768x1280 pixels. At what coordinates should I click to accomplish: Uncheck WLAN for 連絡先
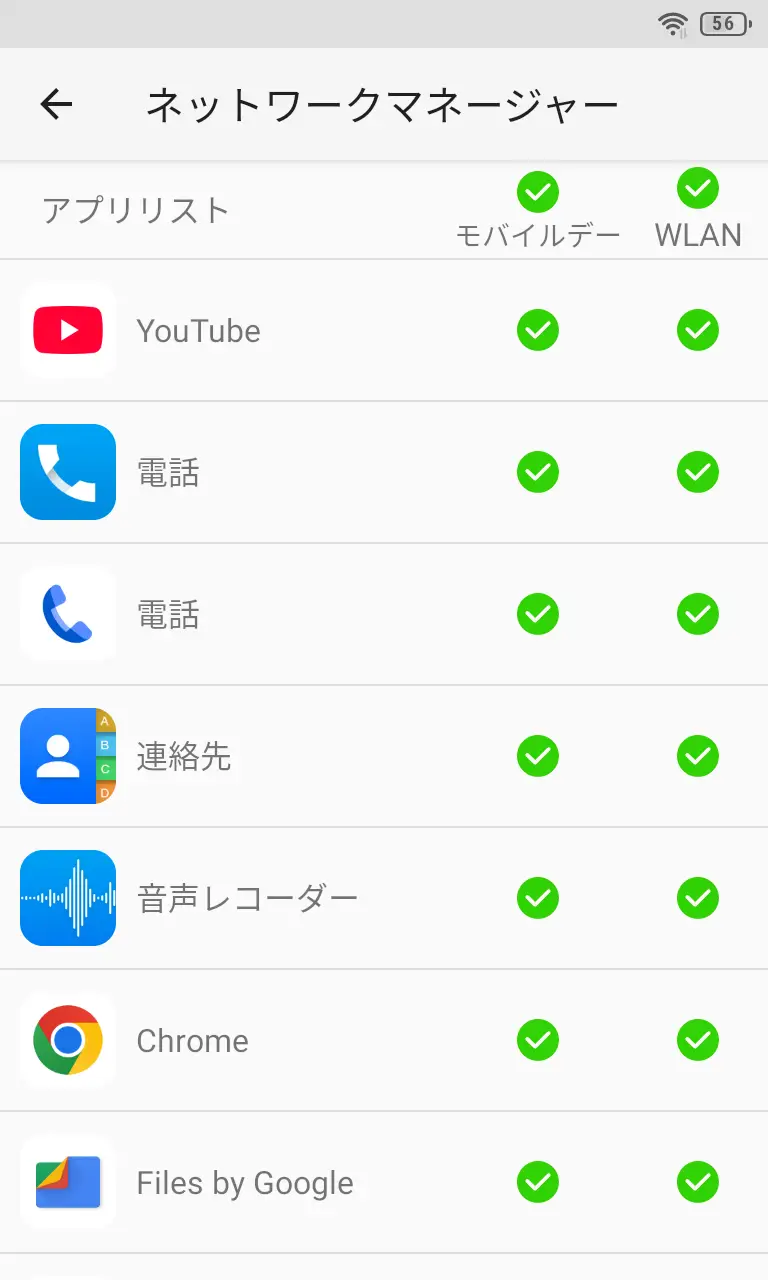698,756
